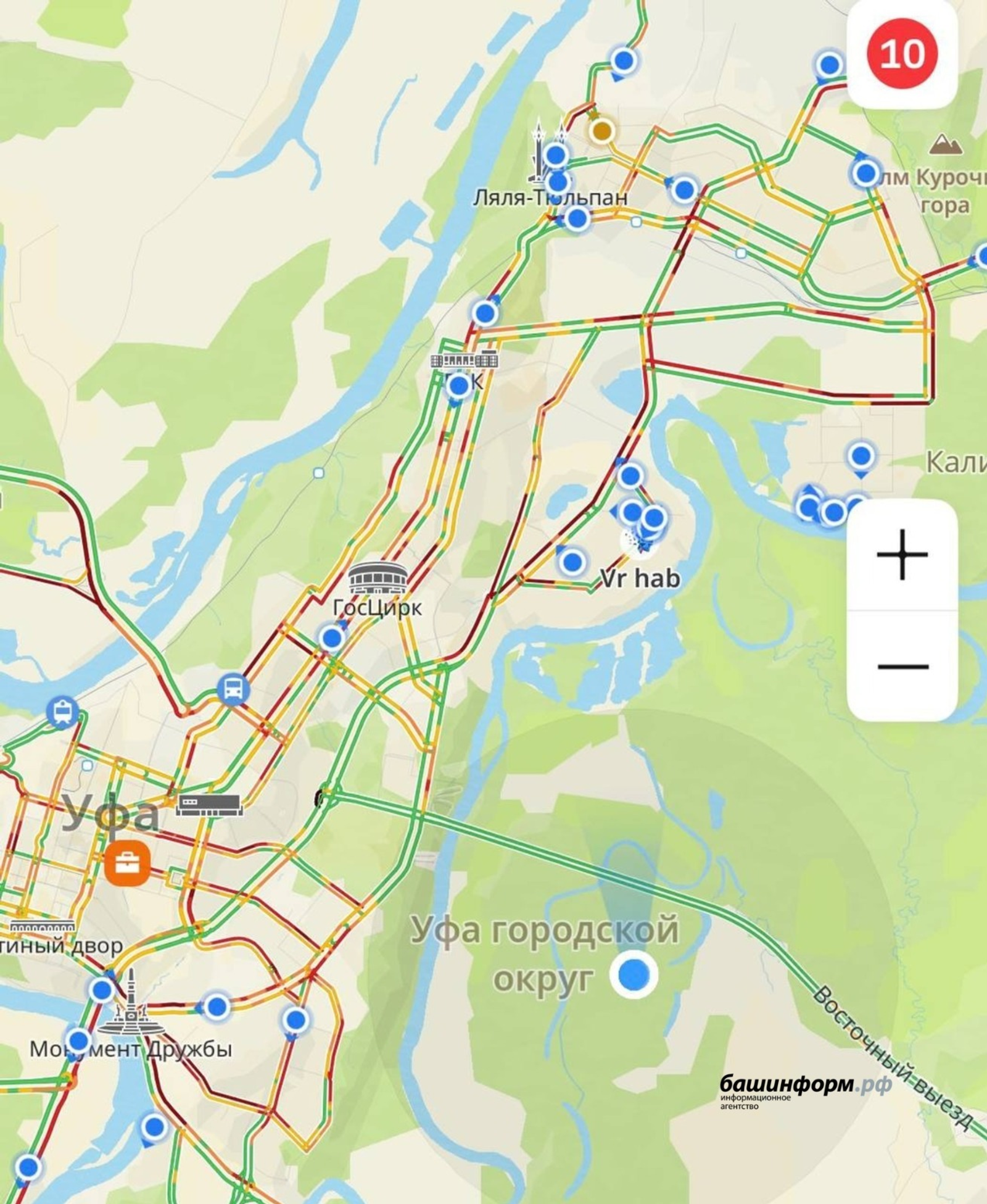Zoom in on the map
The image size is (987, 1204).
click(x=901, y=554)
